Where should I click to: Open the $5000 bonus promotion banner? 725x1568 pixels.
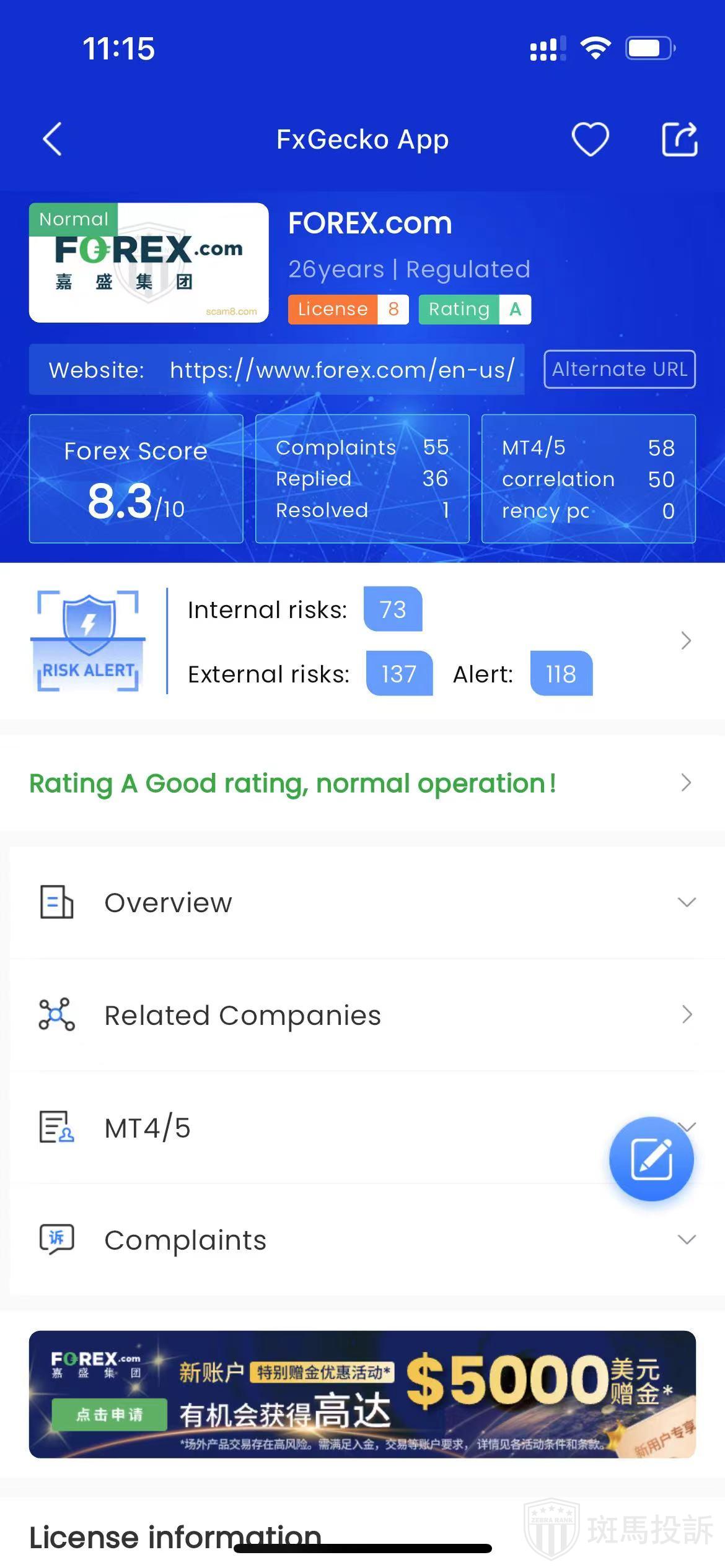pyautogui.click(x=362, y=1394)
